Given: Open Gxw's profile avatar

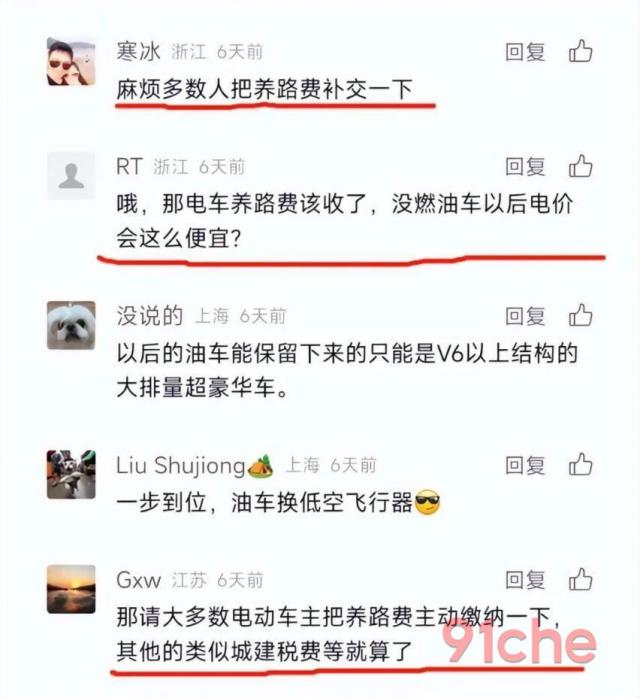Looking at the screenshot, I should tap(71, 589).
